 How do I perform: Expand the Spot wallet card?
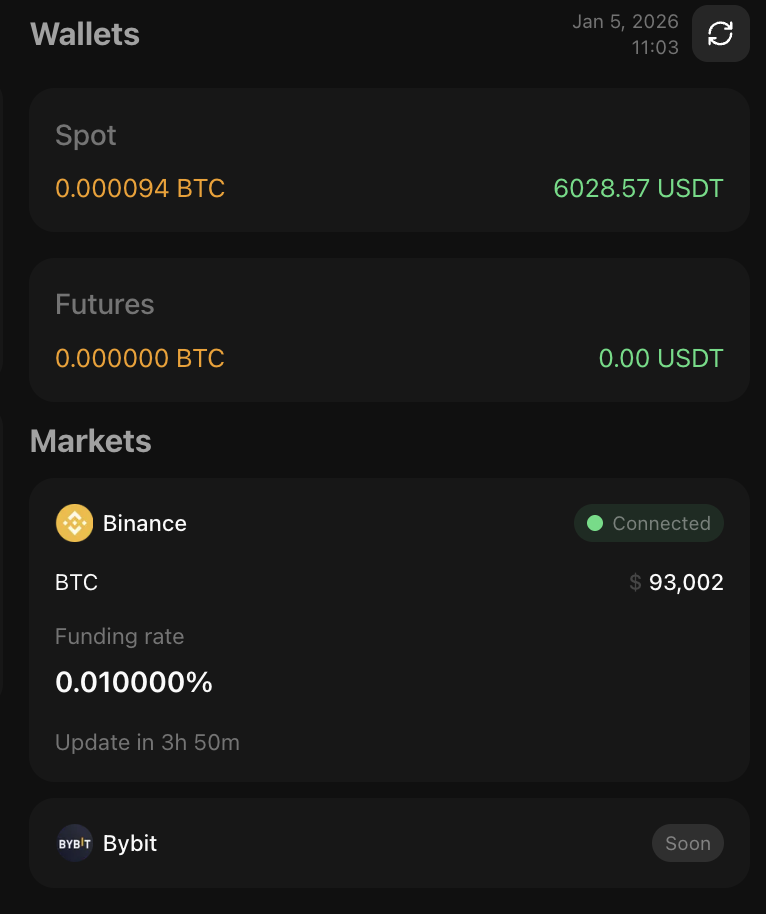pos(390,160)
